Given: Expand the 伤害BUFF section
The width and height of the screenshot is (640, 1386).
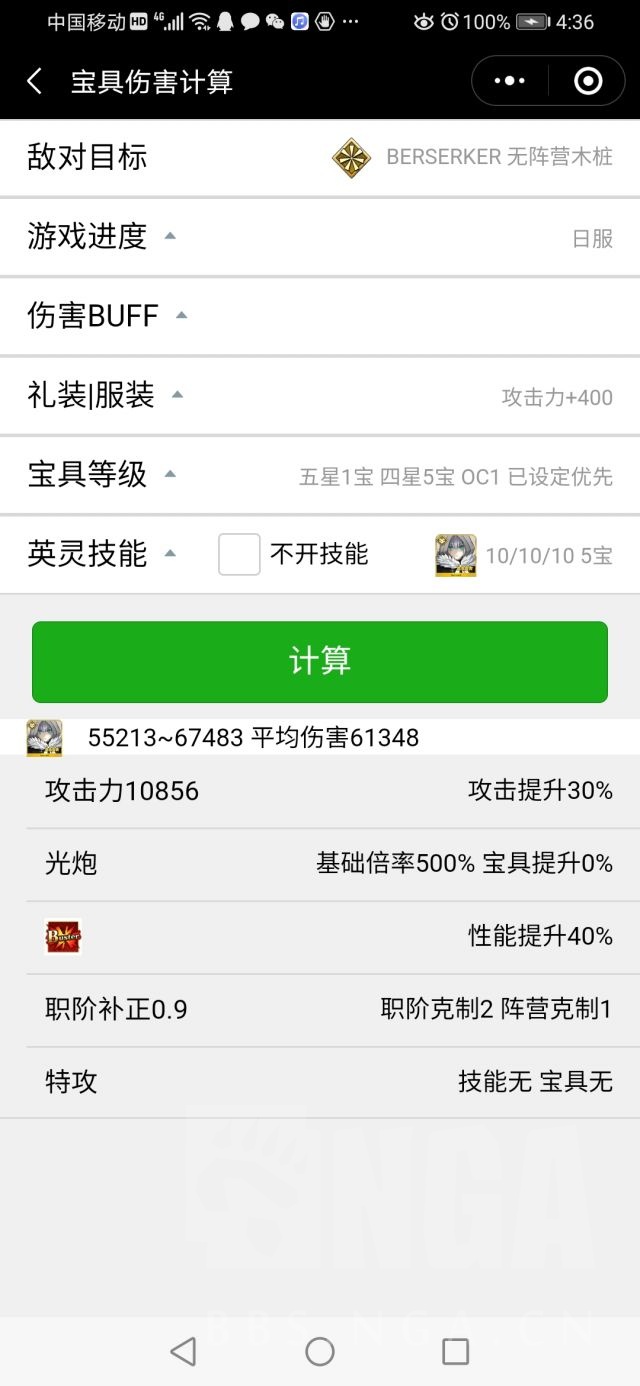Looking at the screenshot, I should [105, 316].
